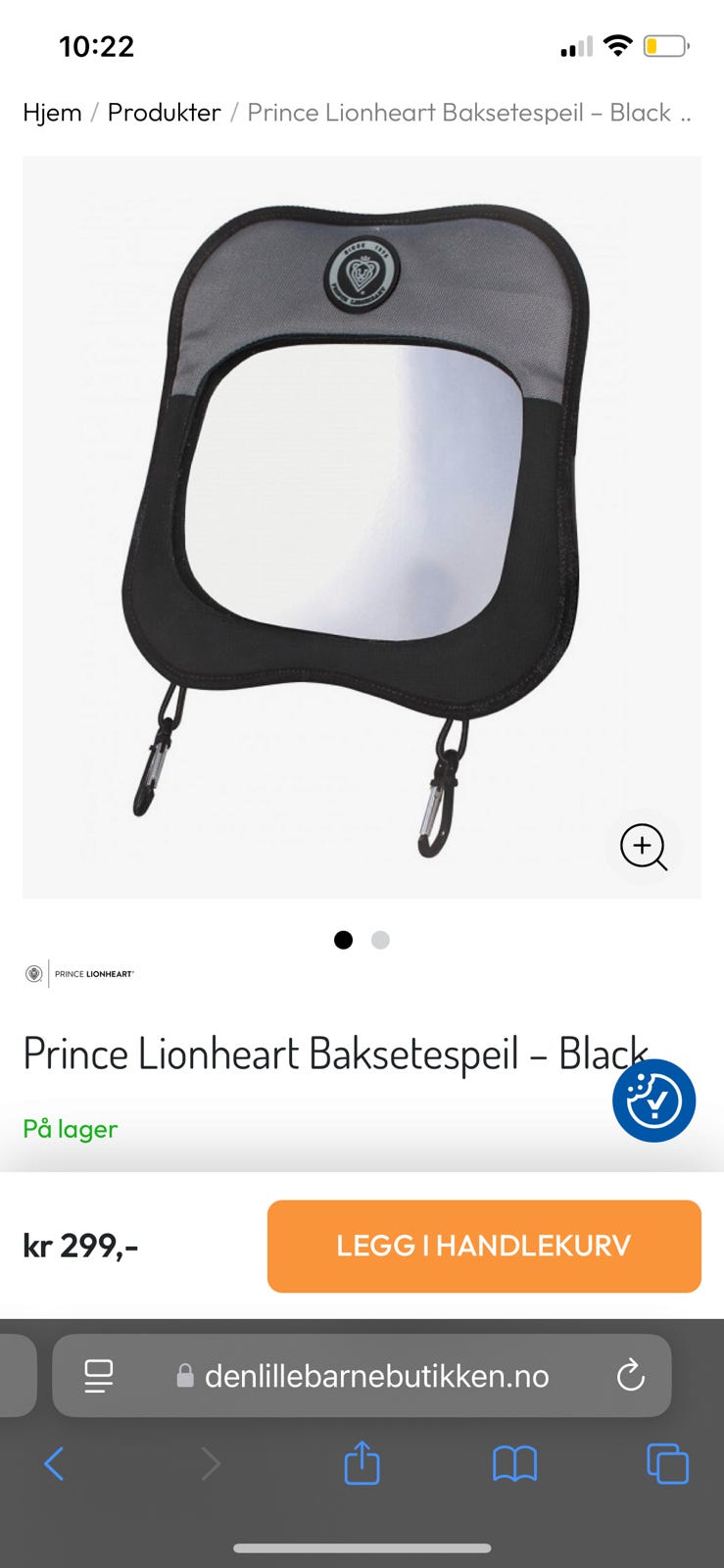
Task: Switch to the second image indicator dot
Action: (381, 940)
